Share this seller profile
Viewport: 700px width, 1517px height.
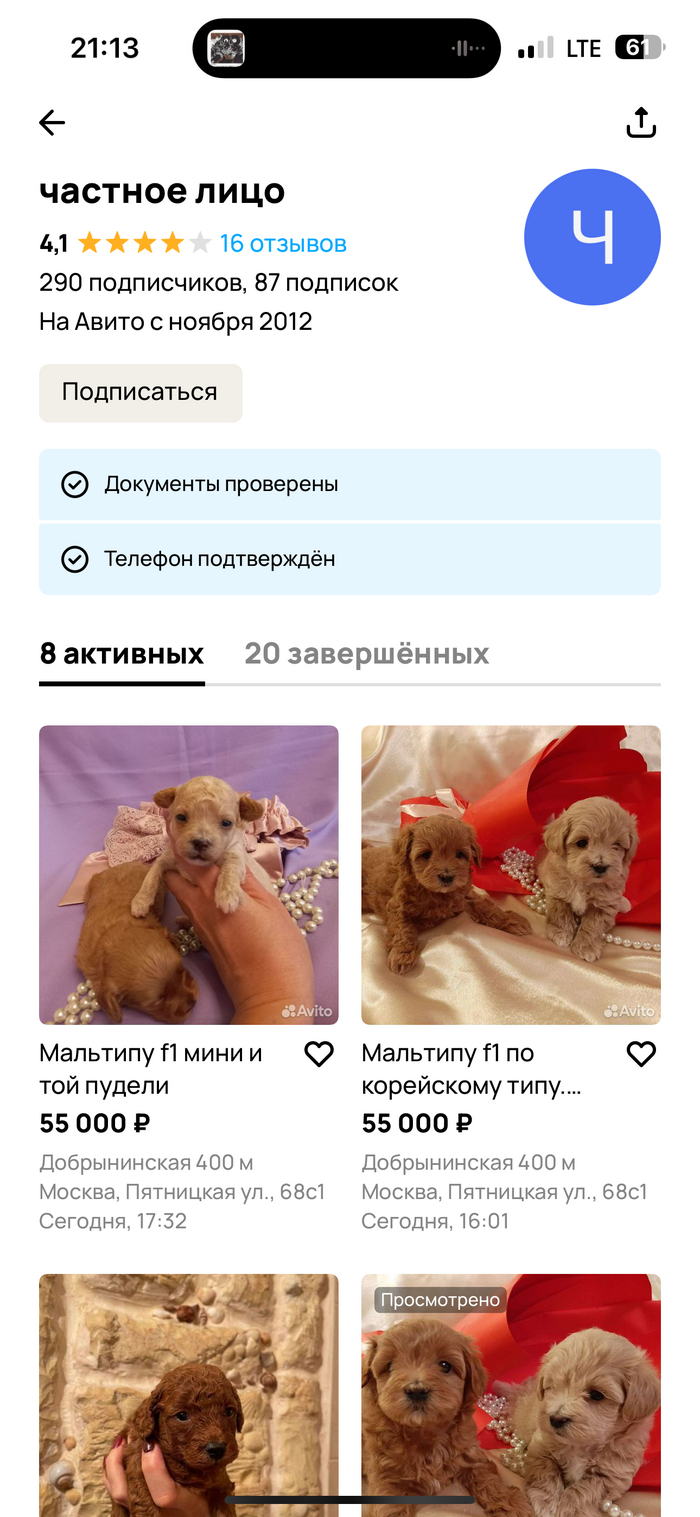pos(641,123)
